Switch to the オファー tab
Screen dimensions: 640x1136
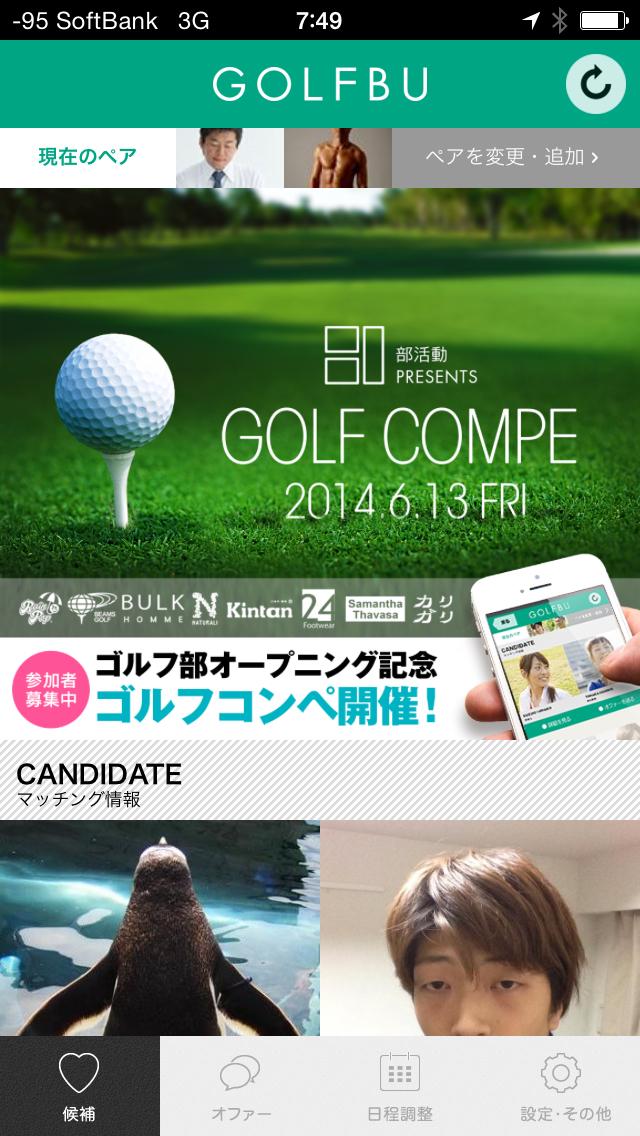[x=240, y=1086]
